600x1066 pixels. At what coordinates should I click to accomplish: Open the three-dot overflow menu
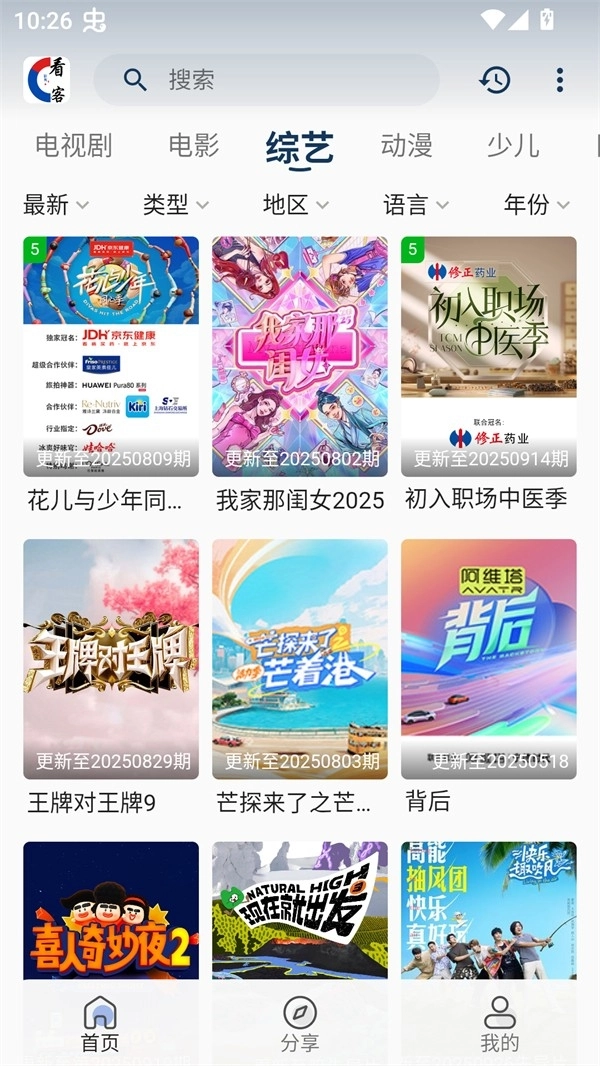click(x=560, y=80)
